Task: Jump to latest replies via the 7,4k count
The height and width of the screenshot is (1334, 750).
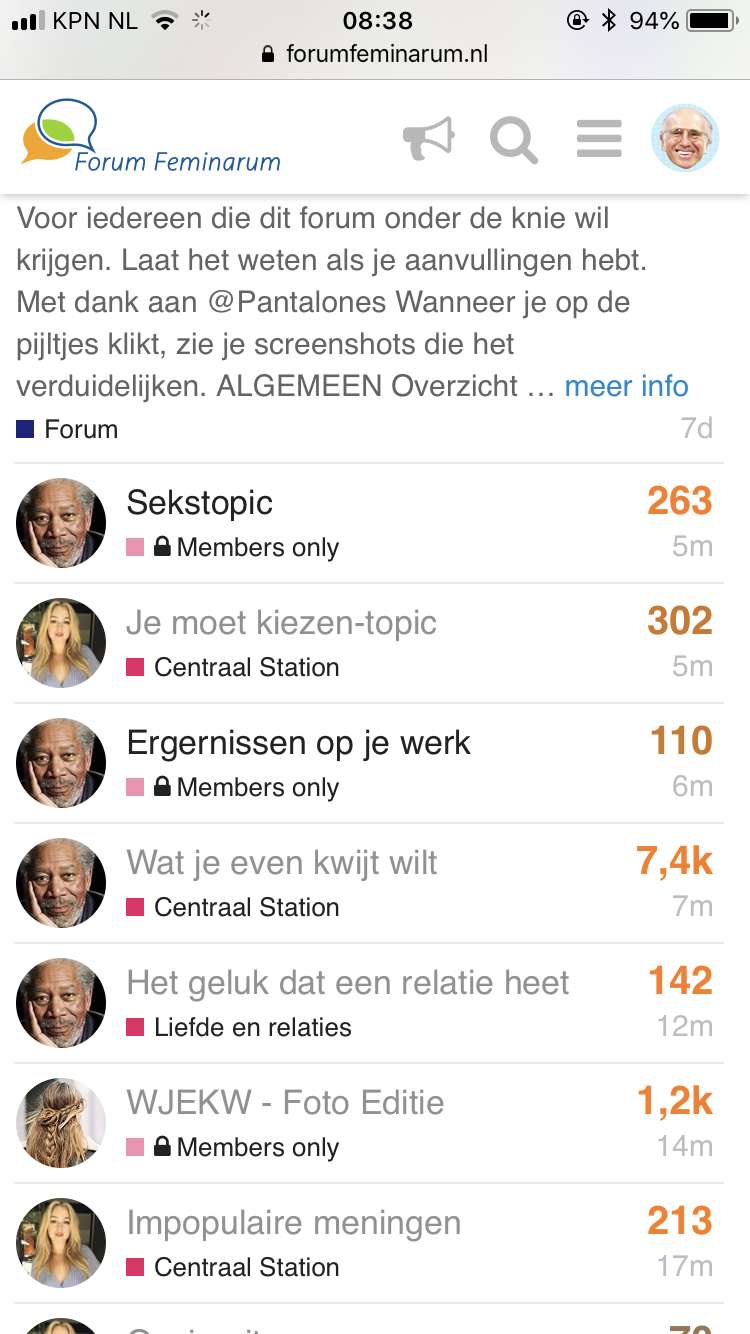Action: click(x=674, y=861)
